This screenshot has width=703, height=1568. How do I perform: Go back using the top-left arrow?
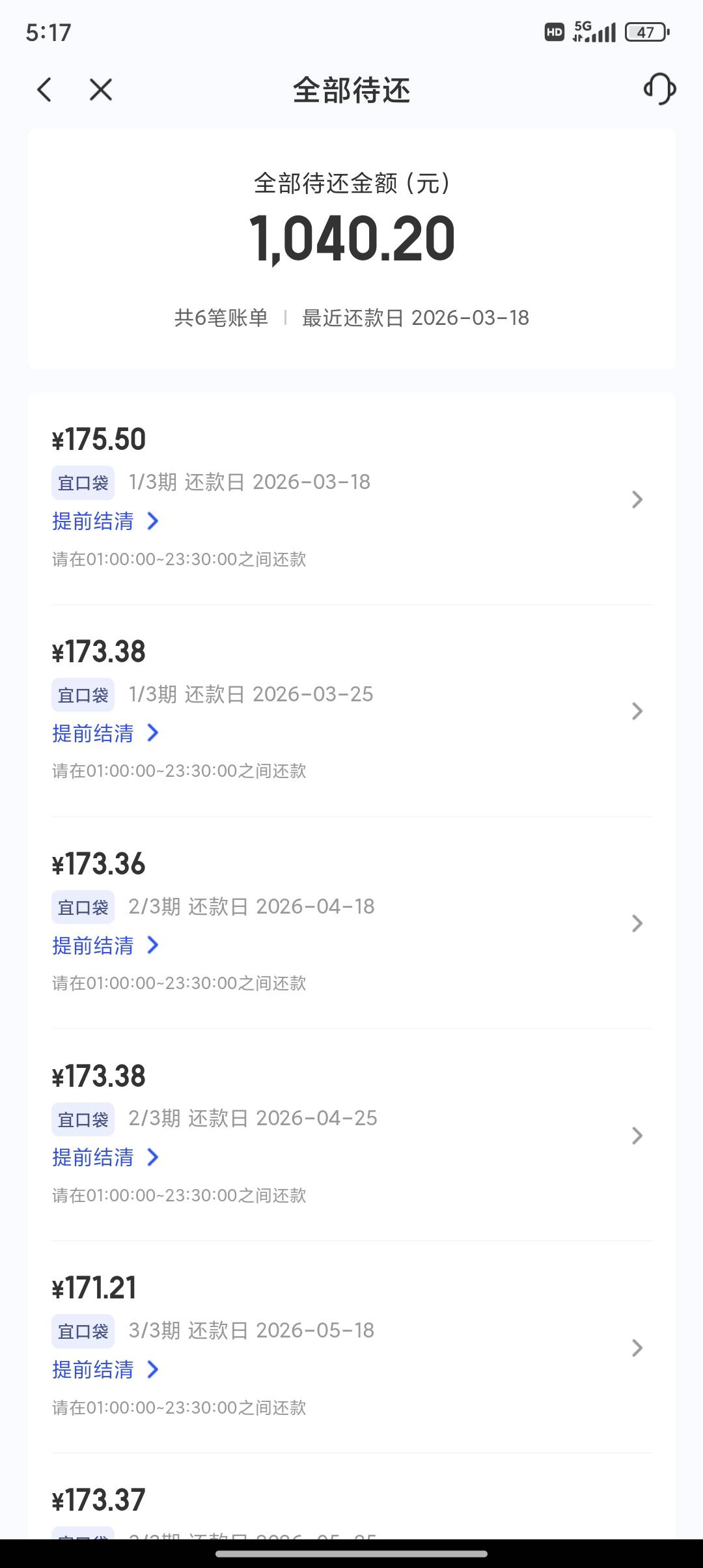(x=44, y=90)
